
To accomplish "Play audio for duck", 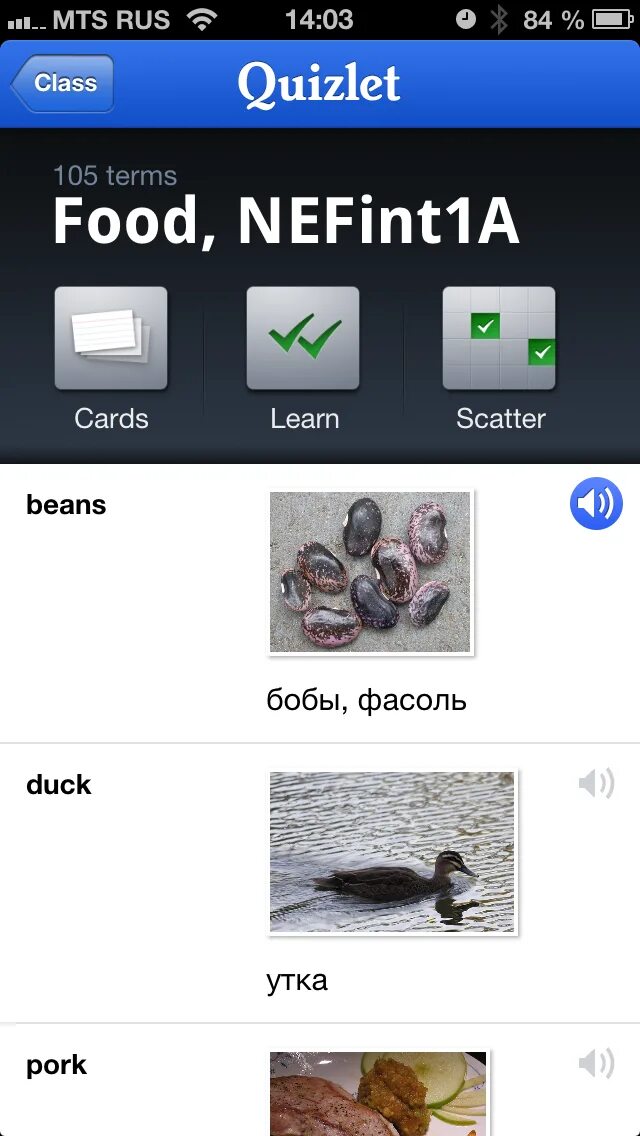I will [596, 784].
